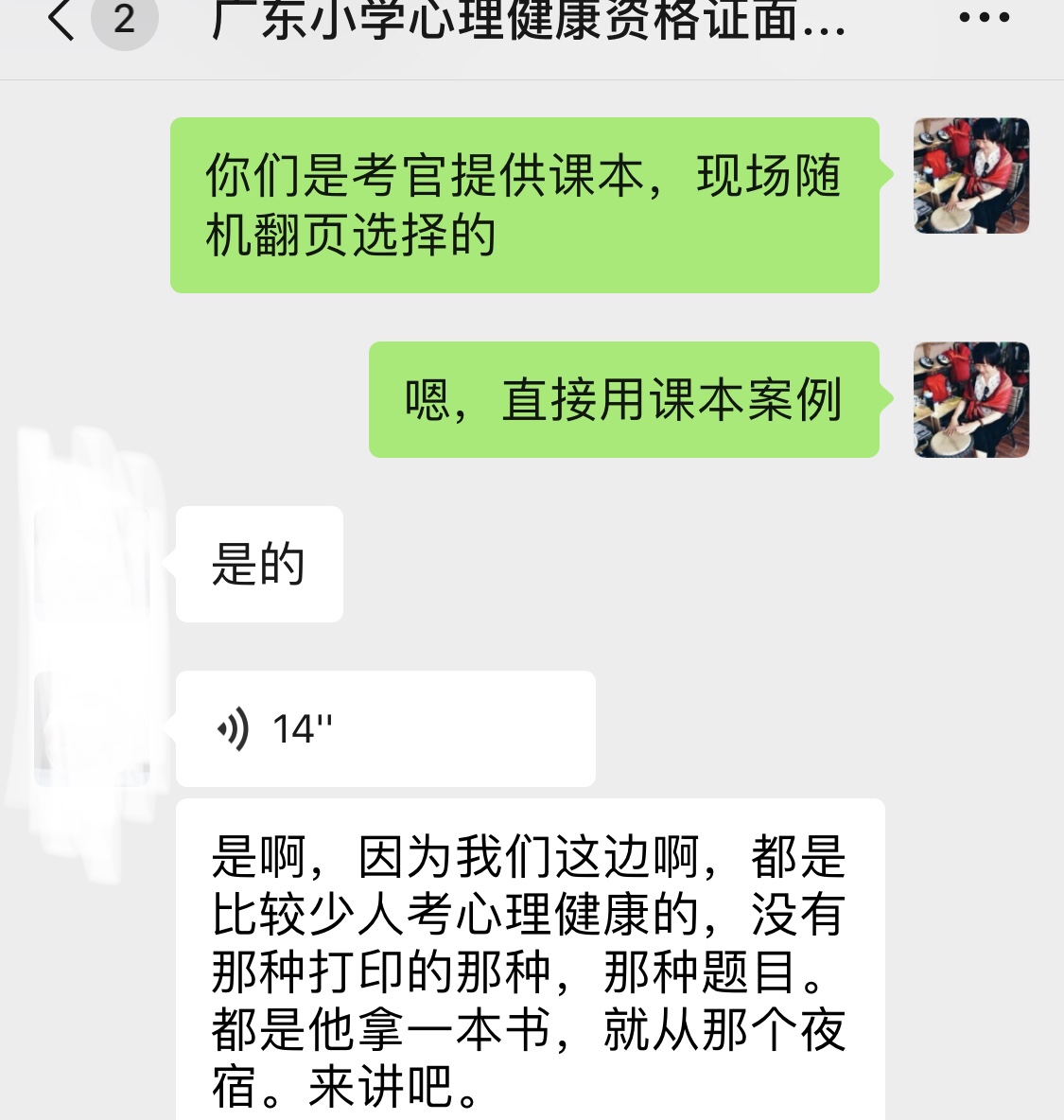Select the 嗯，直接用课本案例 message
Viewport: 1064px width, 1120px height.
[x=624, y=399]
